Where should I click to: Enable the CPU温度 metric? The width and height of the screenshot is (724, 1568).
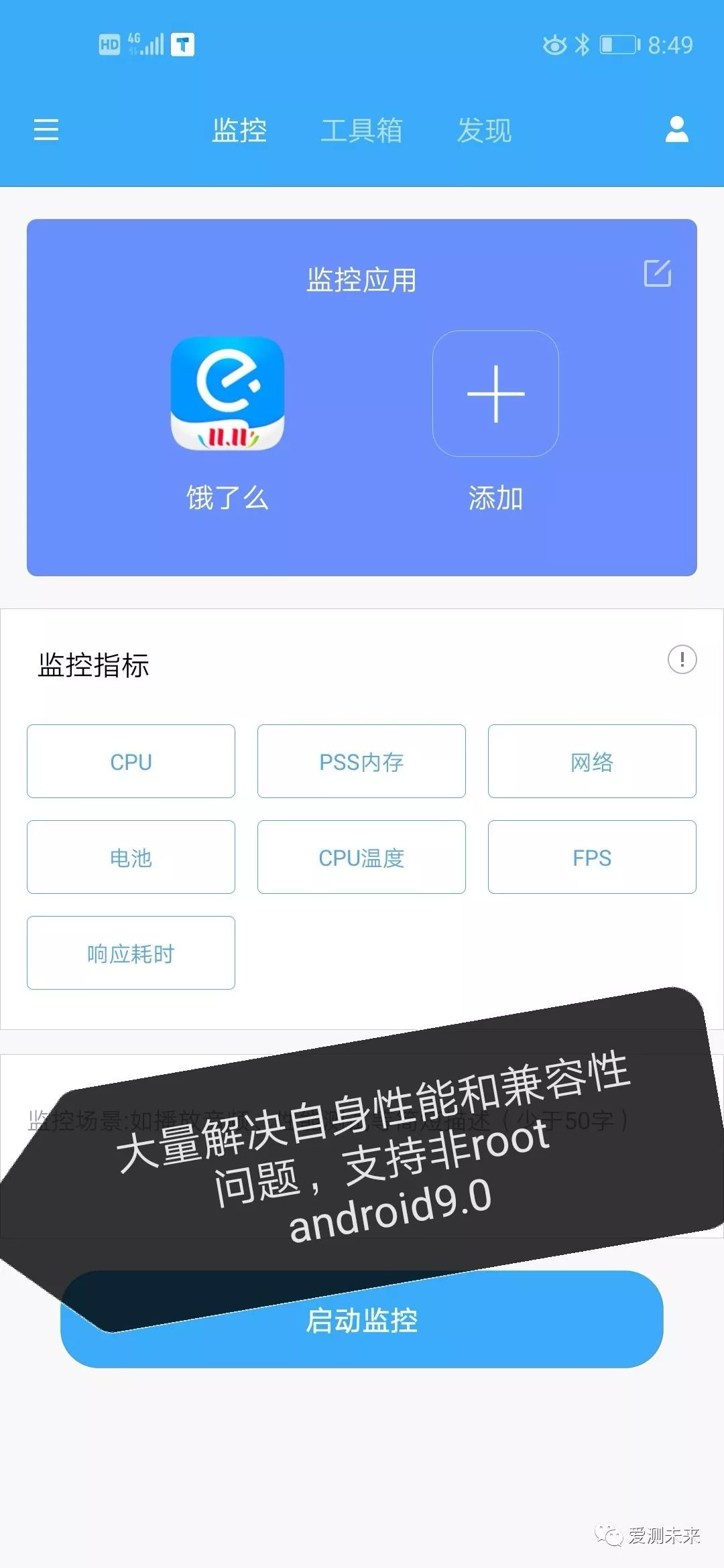361,857
